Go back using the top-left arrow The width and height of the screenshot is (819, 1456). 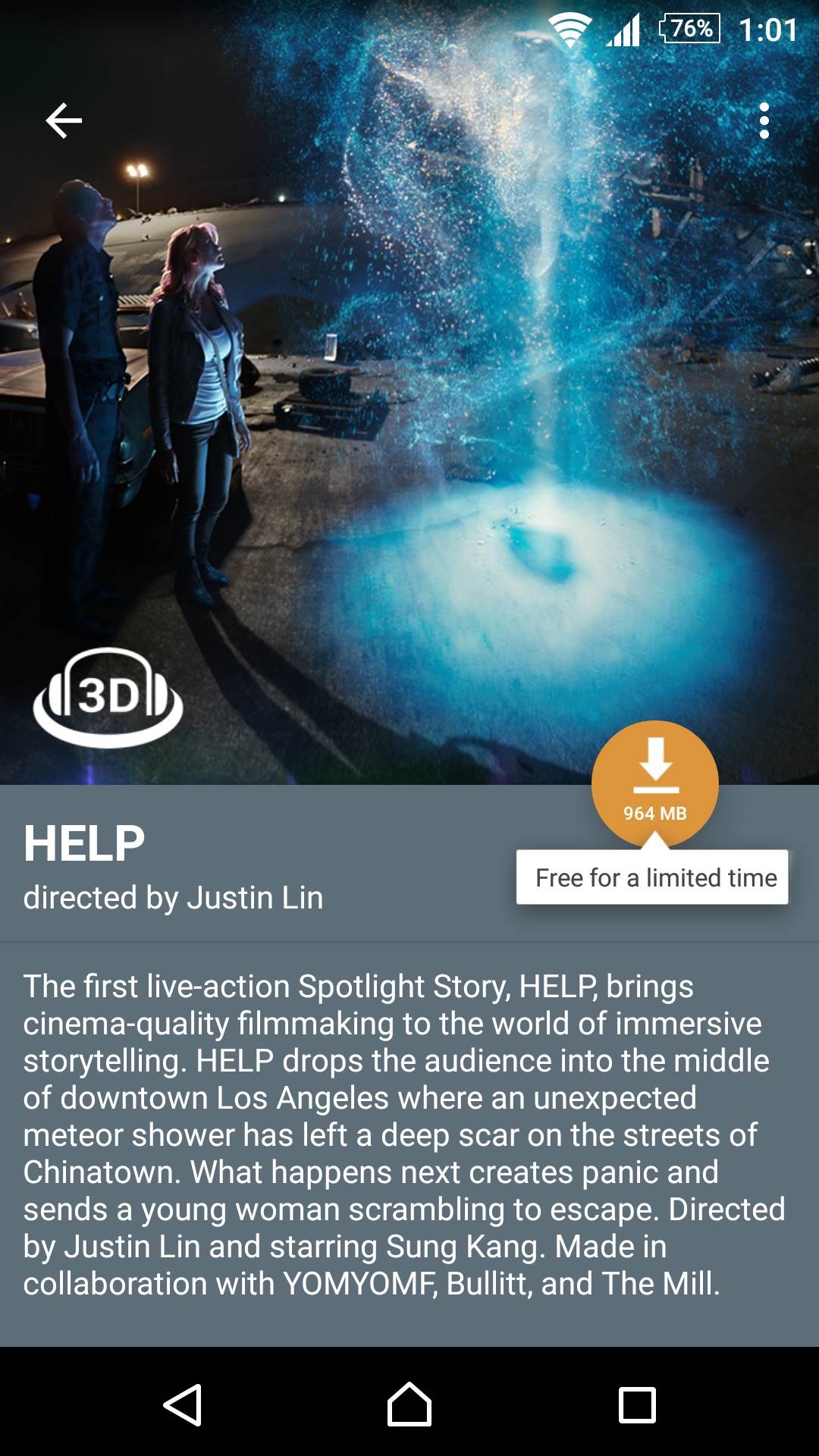64,121
